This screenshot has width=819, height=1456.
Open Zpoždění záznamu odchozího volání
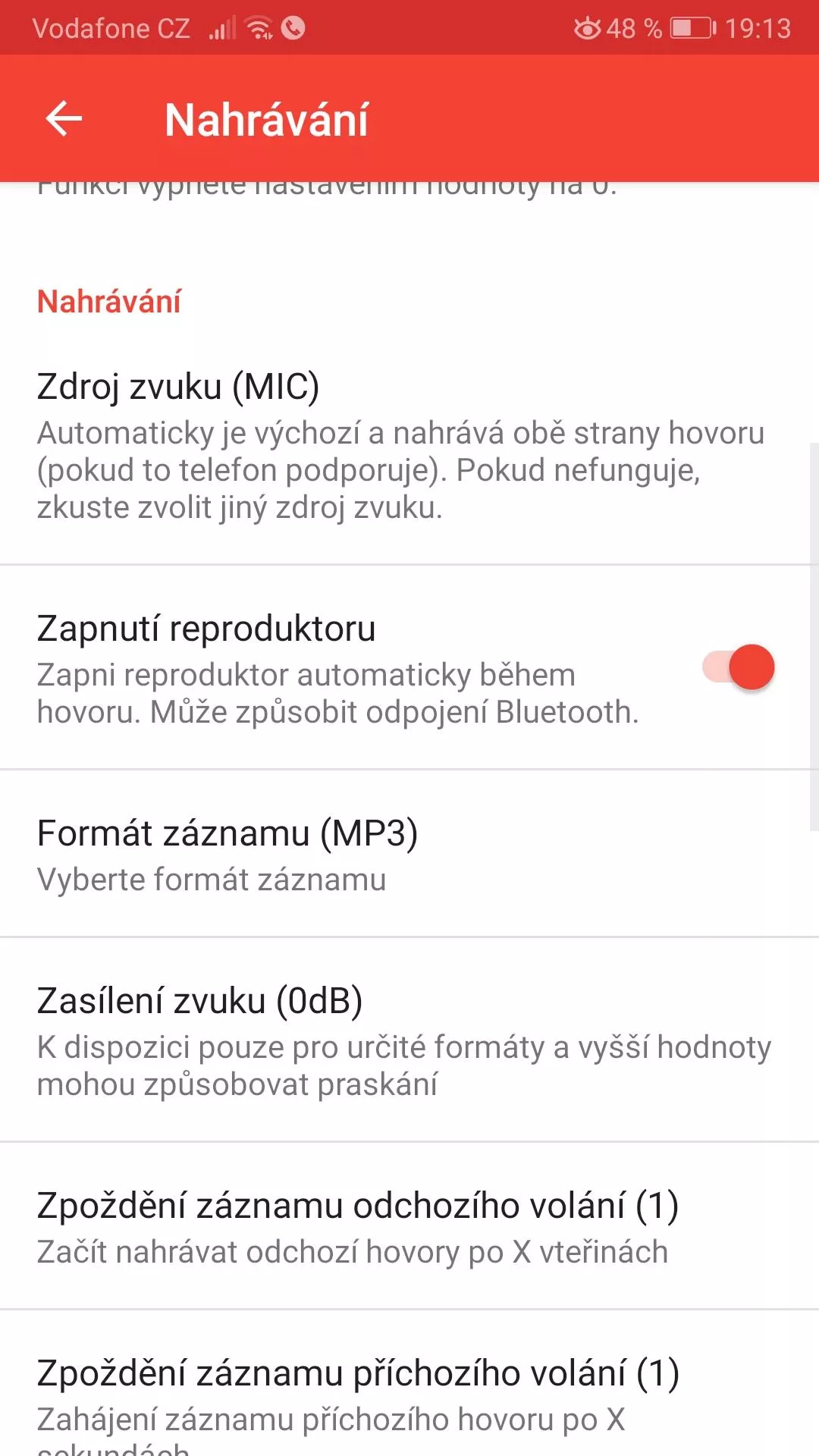[409, 1226]
